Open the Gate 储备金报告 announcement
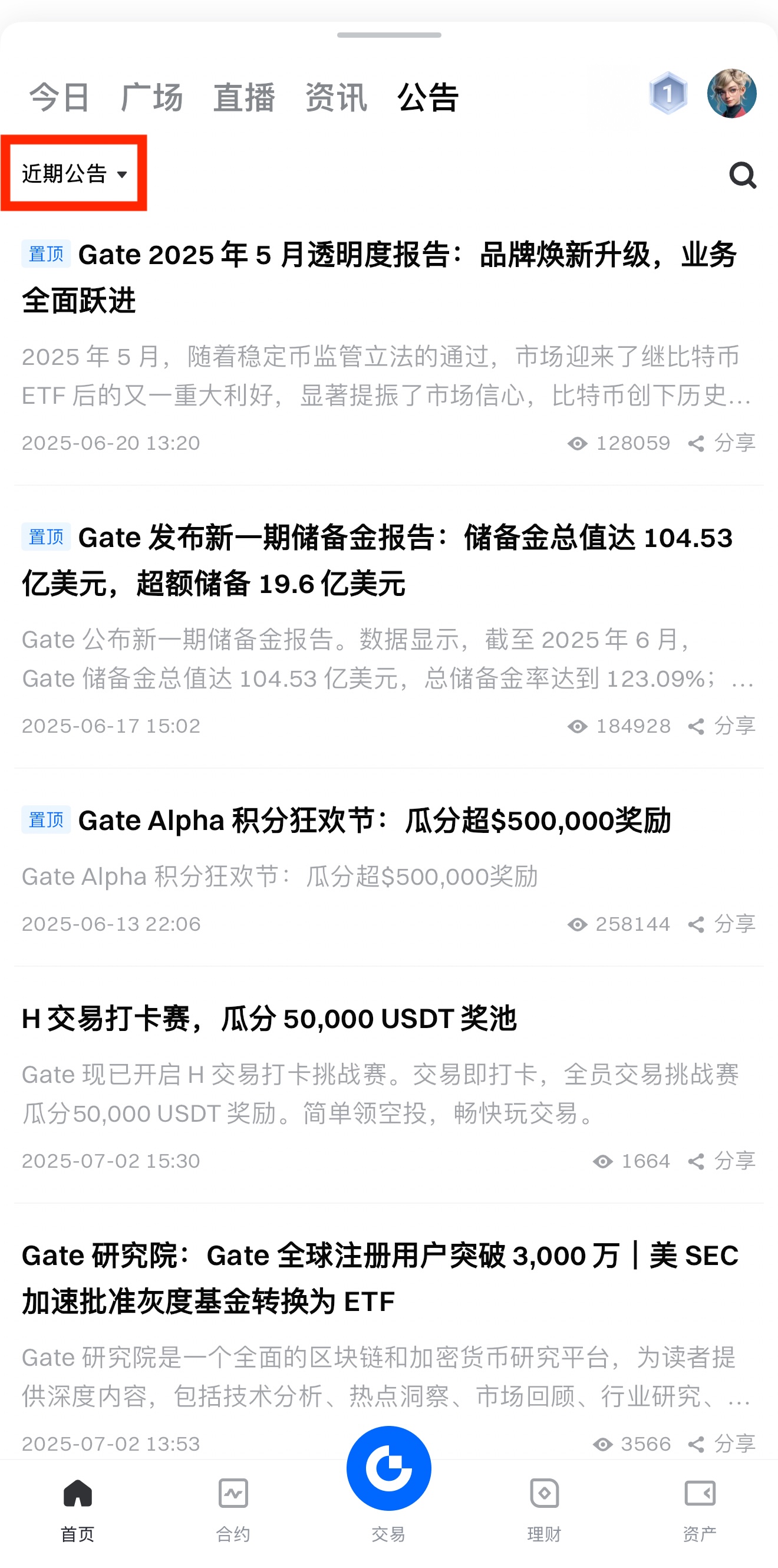 (377, 561)
